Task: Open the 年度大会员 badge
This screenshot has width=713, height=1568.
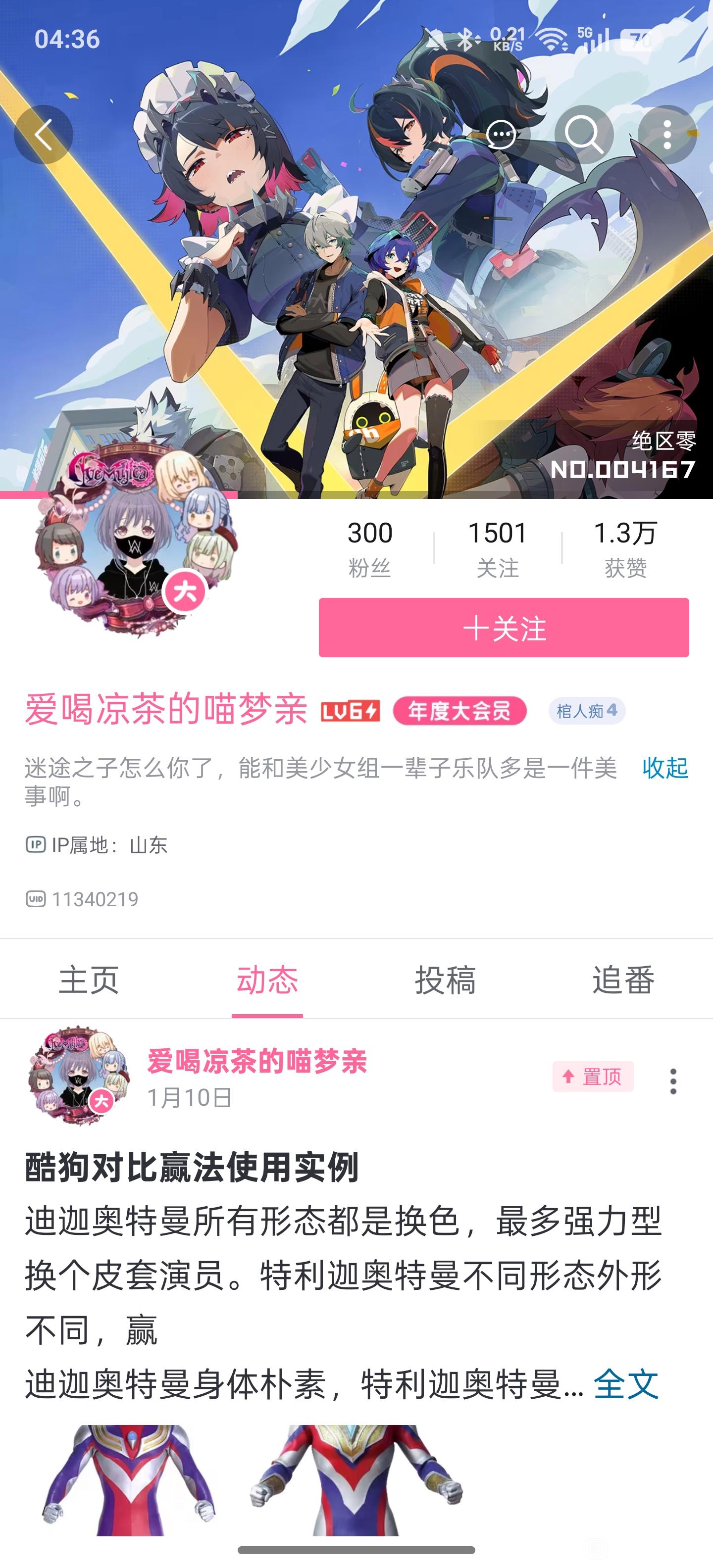Action: [459, 710]
